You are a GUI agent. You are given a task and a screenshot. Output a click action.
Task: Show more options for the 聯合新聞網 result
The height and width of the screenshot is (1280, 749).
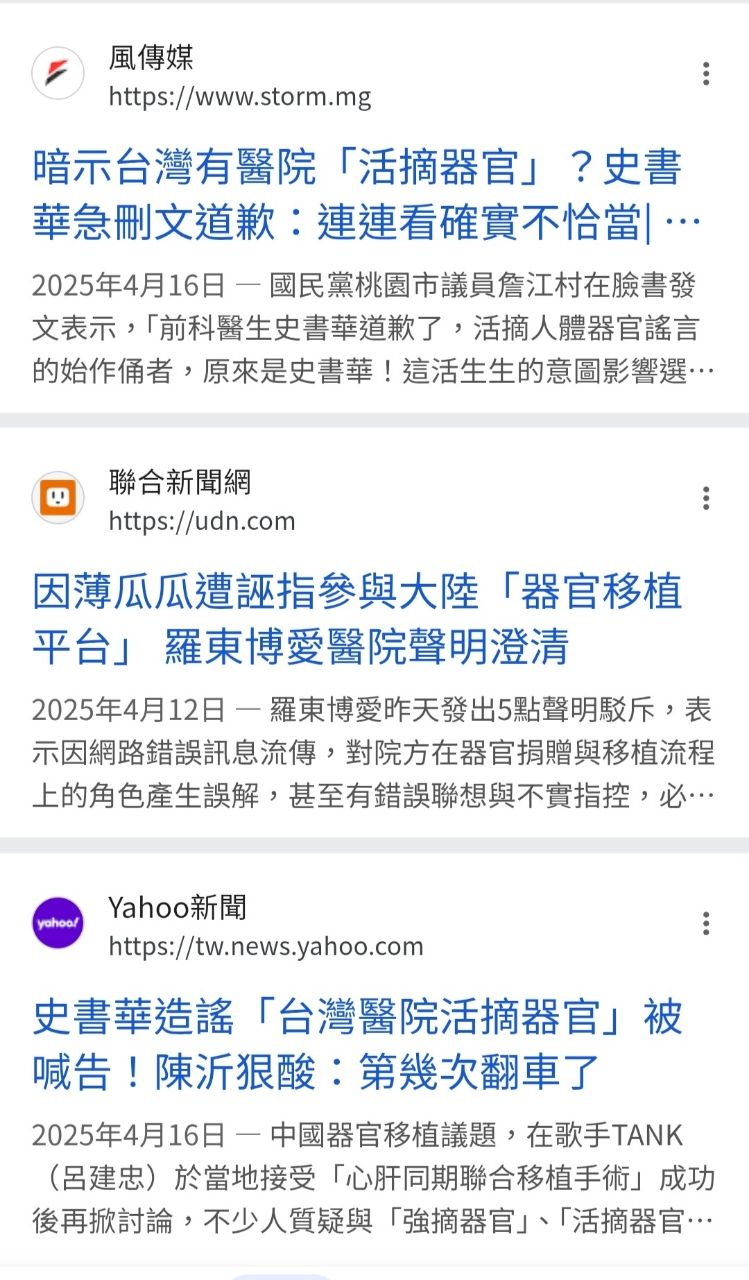coord(706,499)
